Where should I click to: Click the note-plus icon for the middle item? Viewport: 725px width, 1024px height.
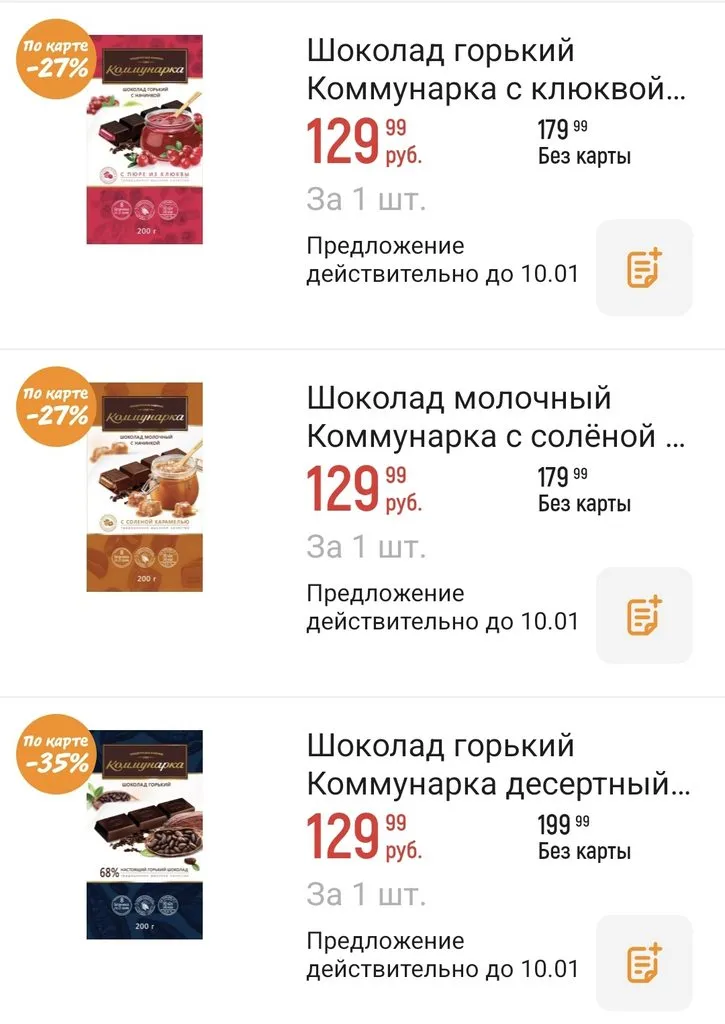click(x=644, y=615)
